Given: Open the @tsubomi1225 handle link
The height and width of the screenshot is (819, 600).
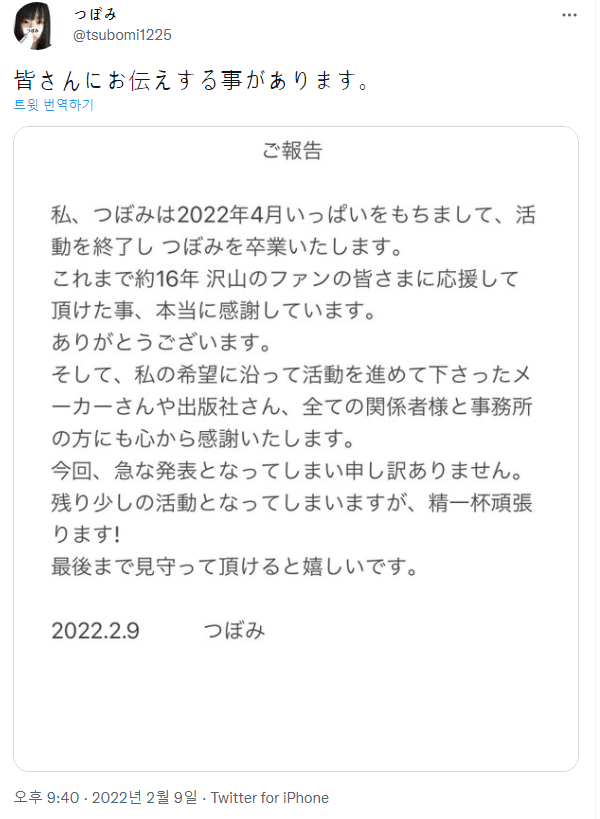Looking at the screenshot, I should (x=122, y=34).
